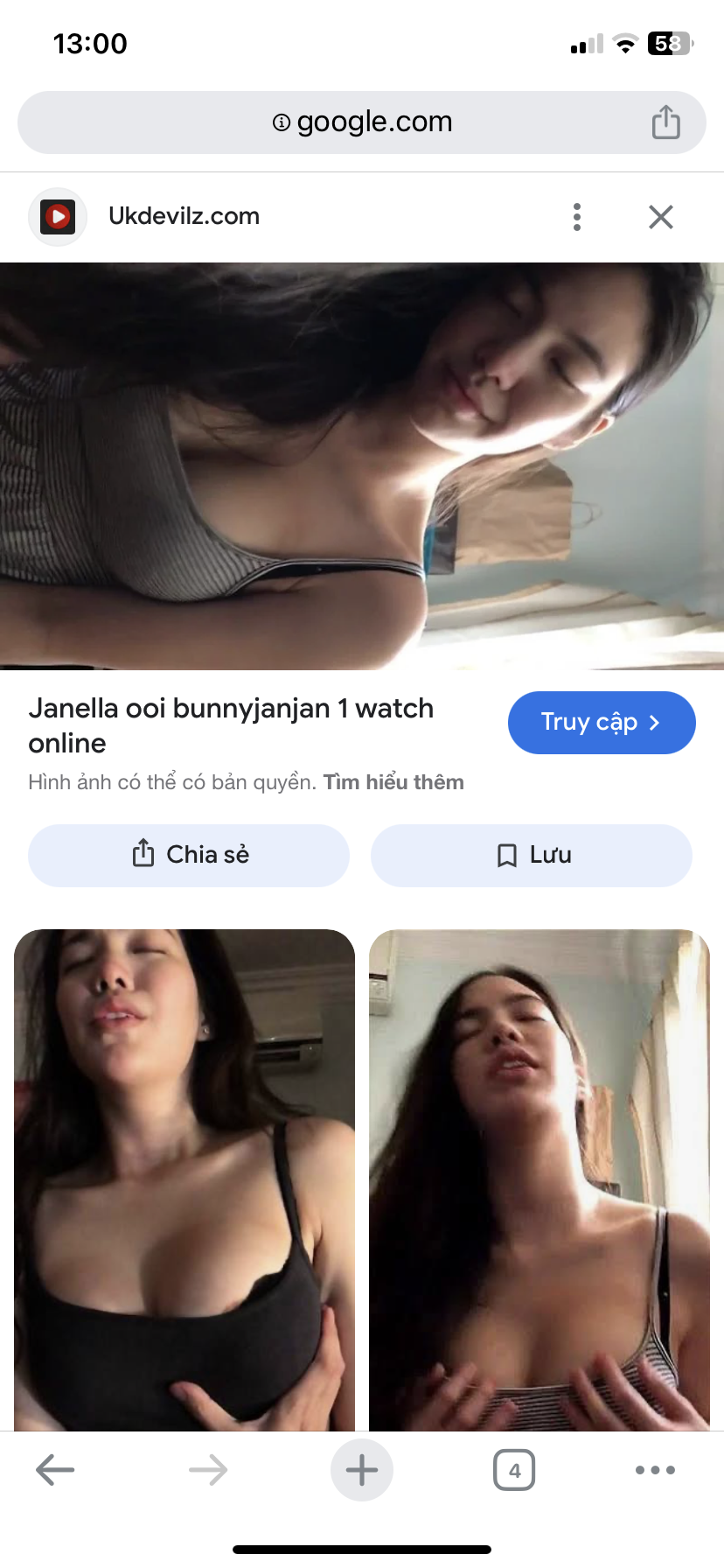Tap the Truy cập button
Viewport: 724px width, 1568px height.
(602, 723)
